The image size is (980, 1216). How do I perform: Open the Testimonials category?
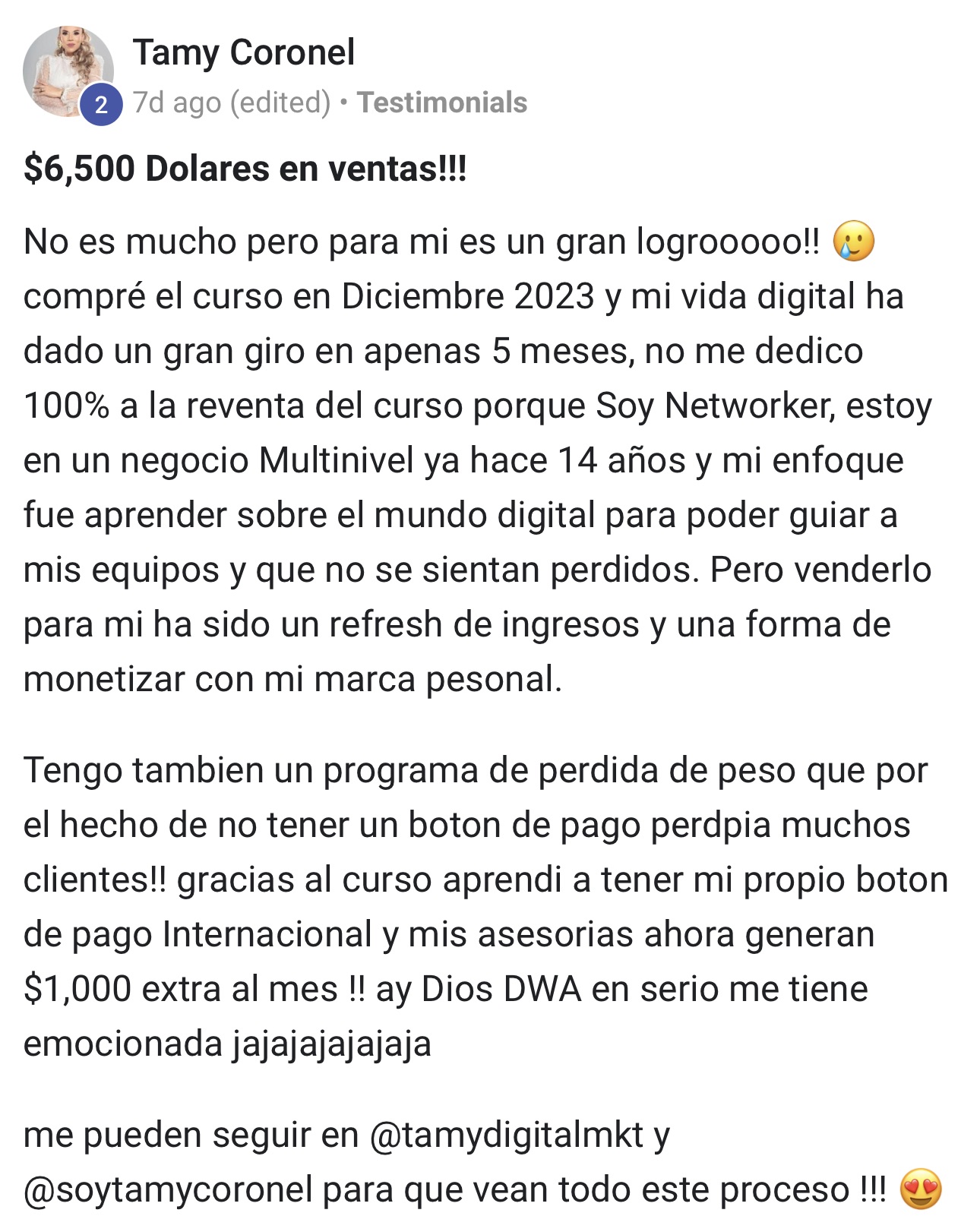pos(442,103)
